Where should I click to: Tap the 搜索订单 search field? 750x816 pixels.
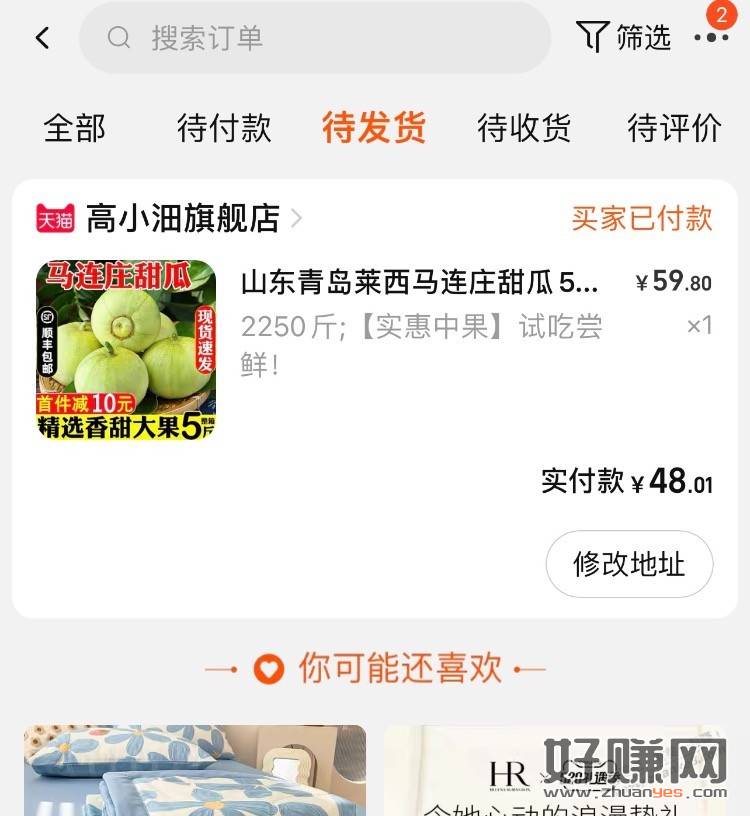point(315,38)
